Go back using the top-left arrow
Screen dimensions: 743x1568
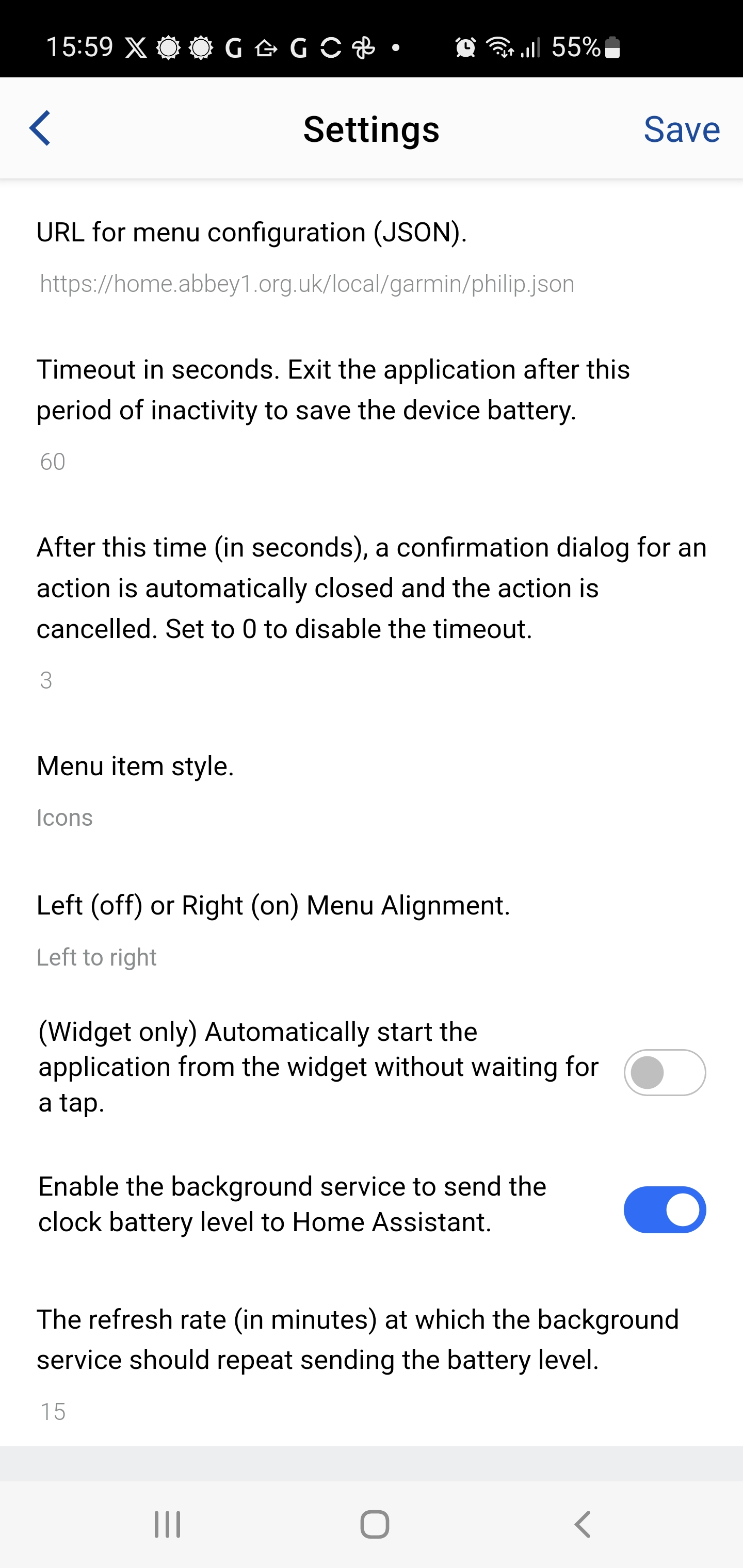point(40,128)
